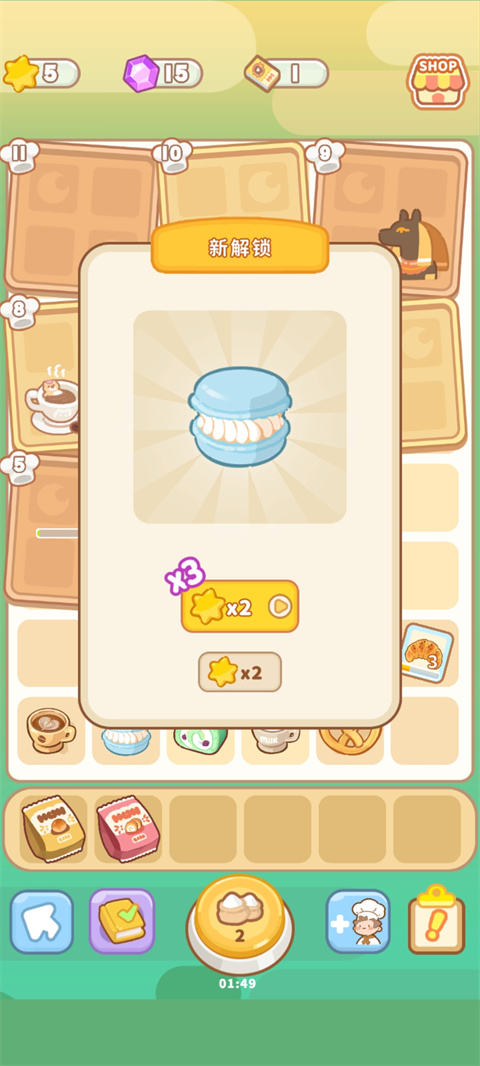Viewport: 480px width, 1066px height.
Task: Select the yellow snack bag
Action: (53, 828)
